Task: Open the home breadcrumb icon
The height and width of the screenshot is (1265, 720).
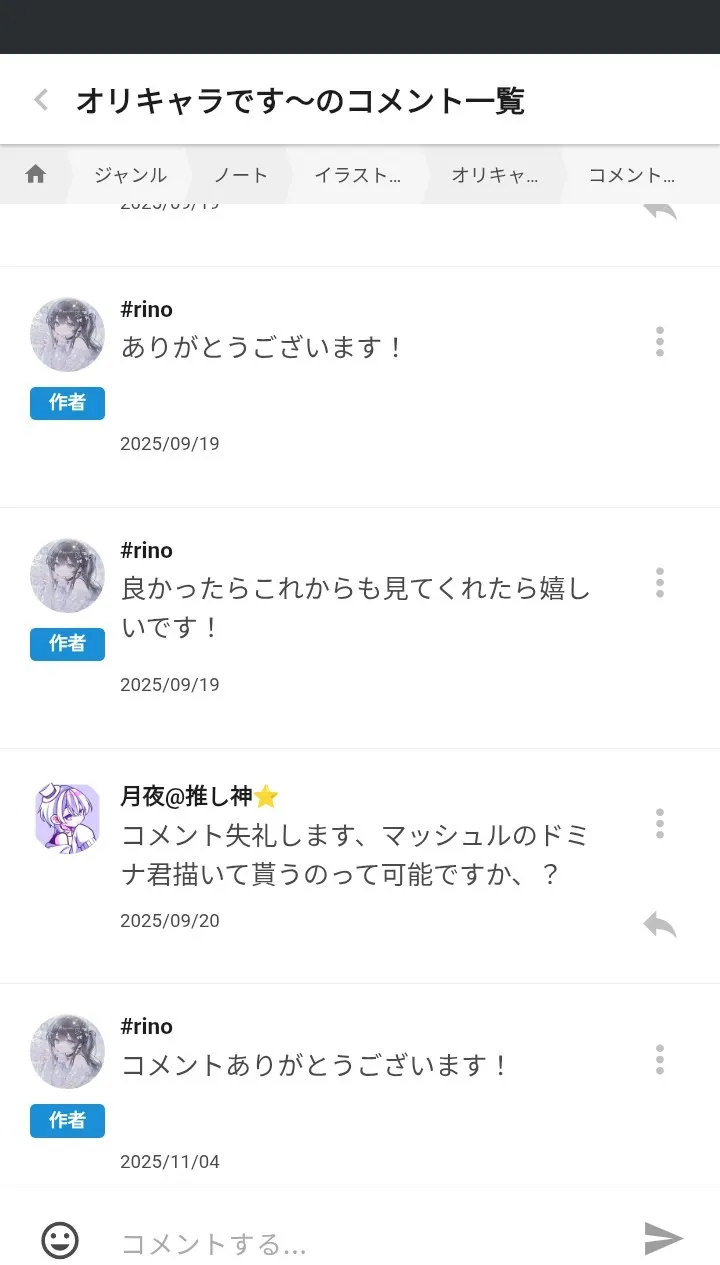Action: 36,175
